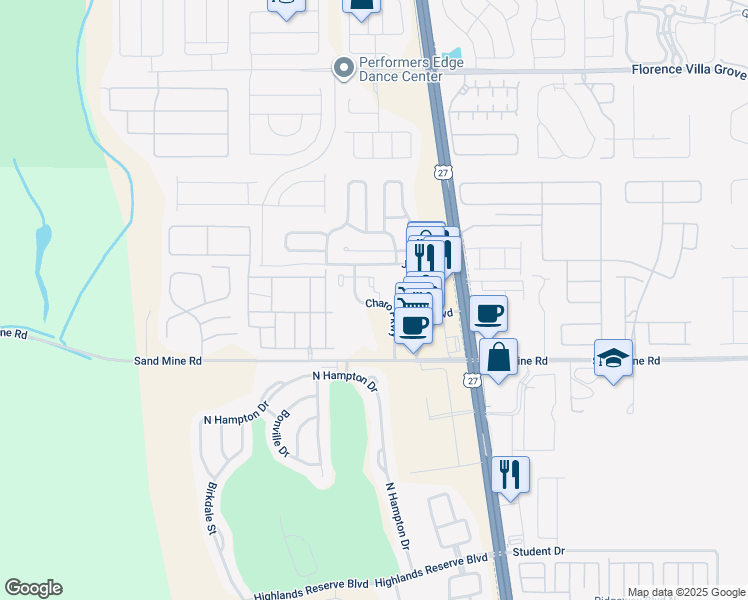Viewport: 748px width, 600px height.
Task: Tap the restaurant marker near Student Dr
Action: click(x=510, y=474)
